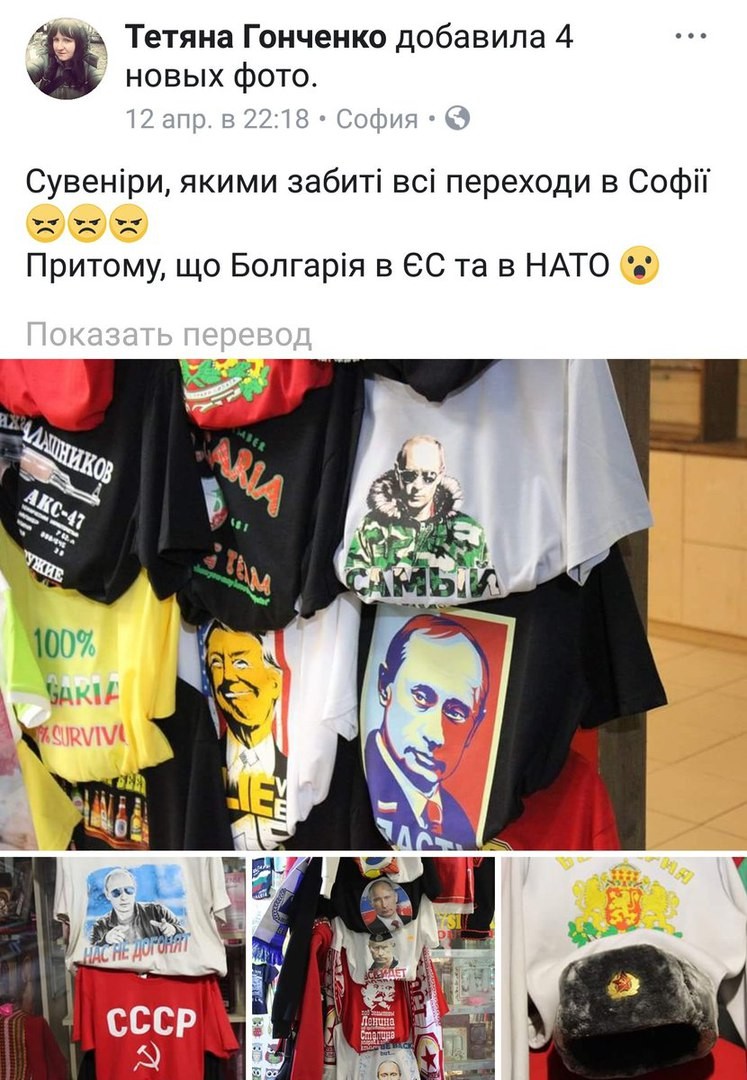
Task: Open the fur hat photo
Action: 623,967
